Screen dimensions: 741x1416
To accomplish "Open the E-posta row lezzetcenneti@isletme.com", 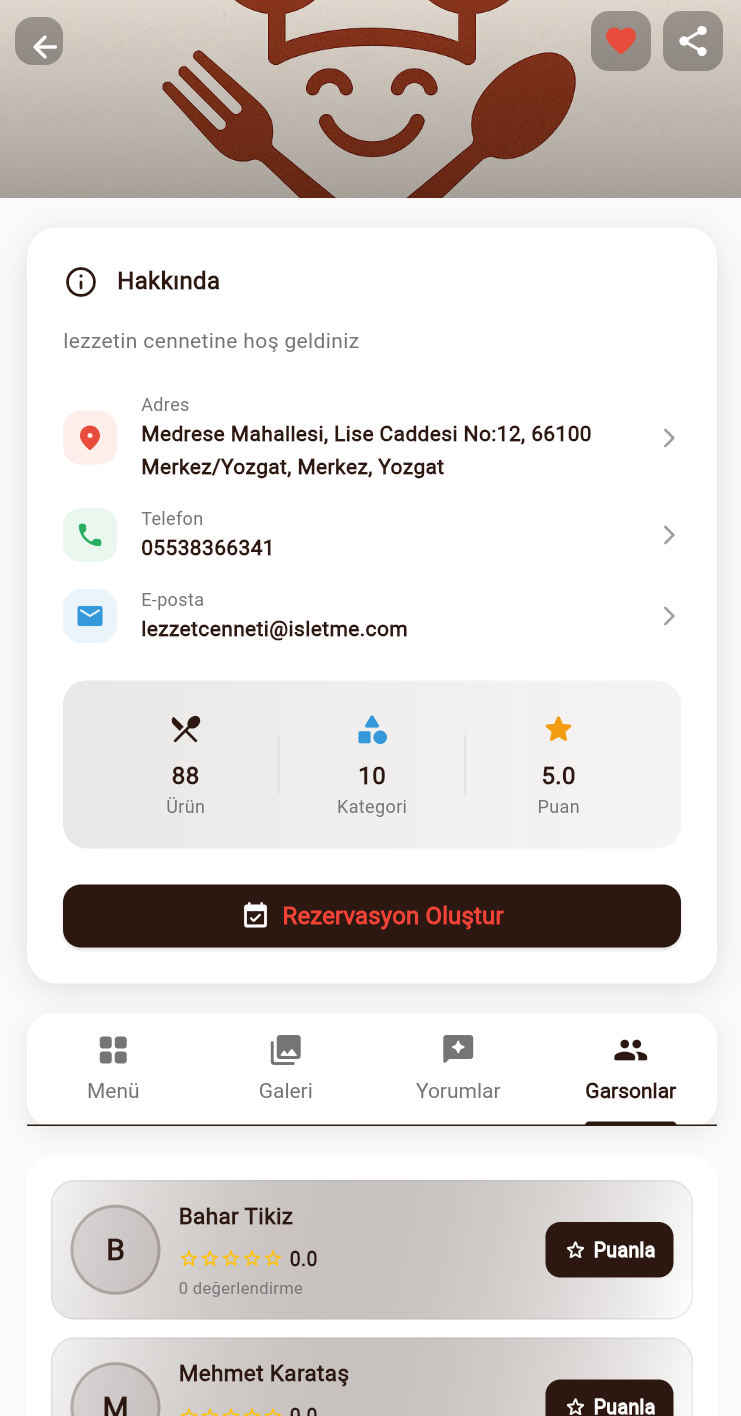I will [371, 616].
